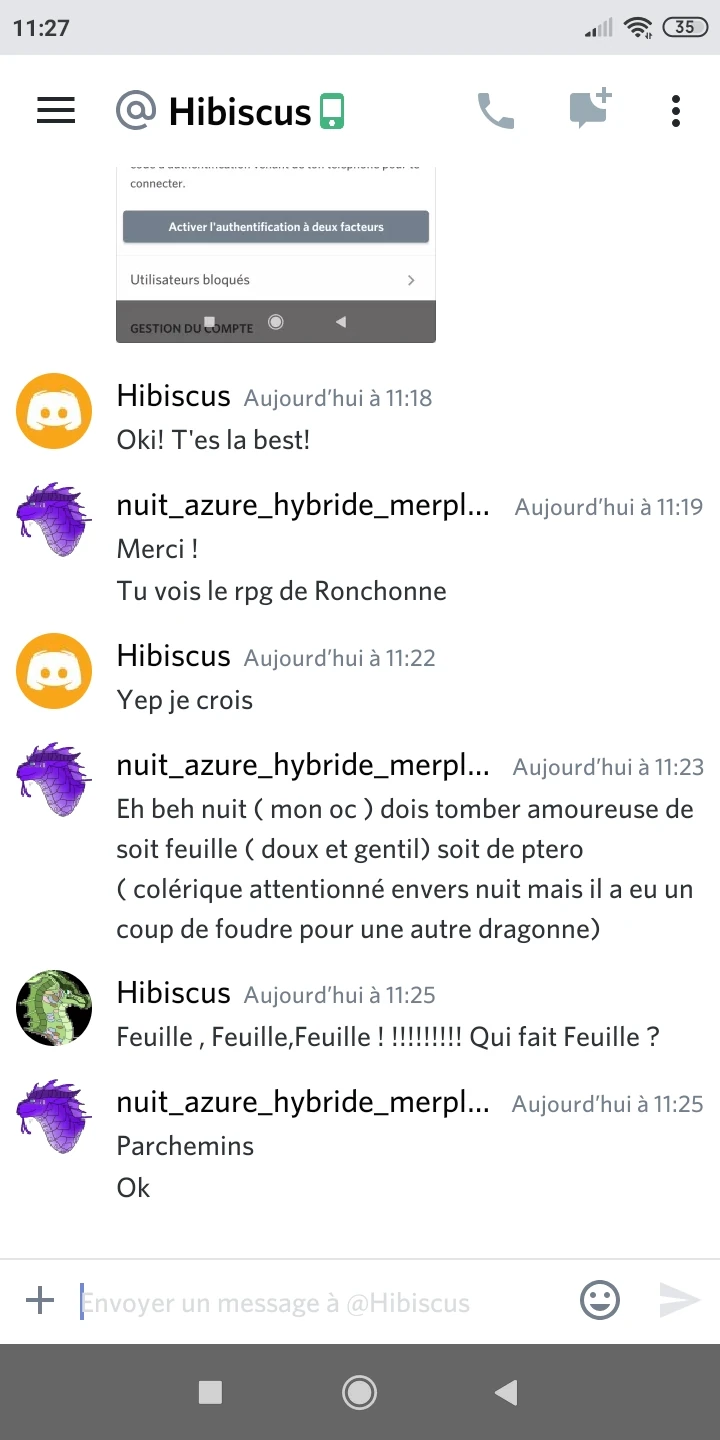Tap the plus attachment icon
This screenshot has height=1440, width=720.
point(39,1301)
